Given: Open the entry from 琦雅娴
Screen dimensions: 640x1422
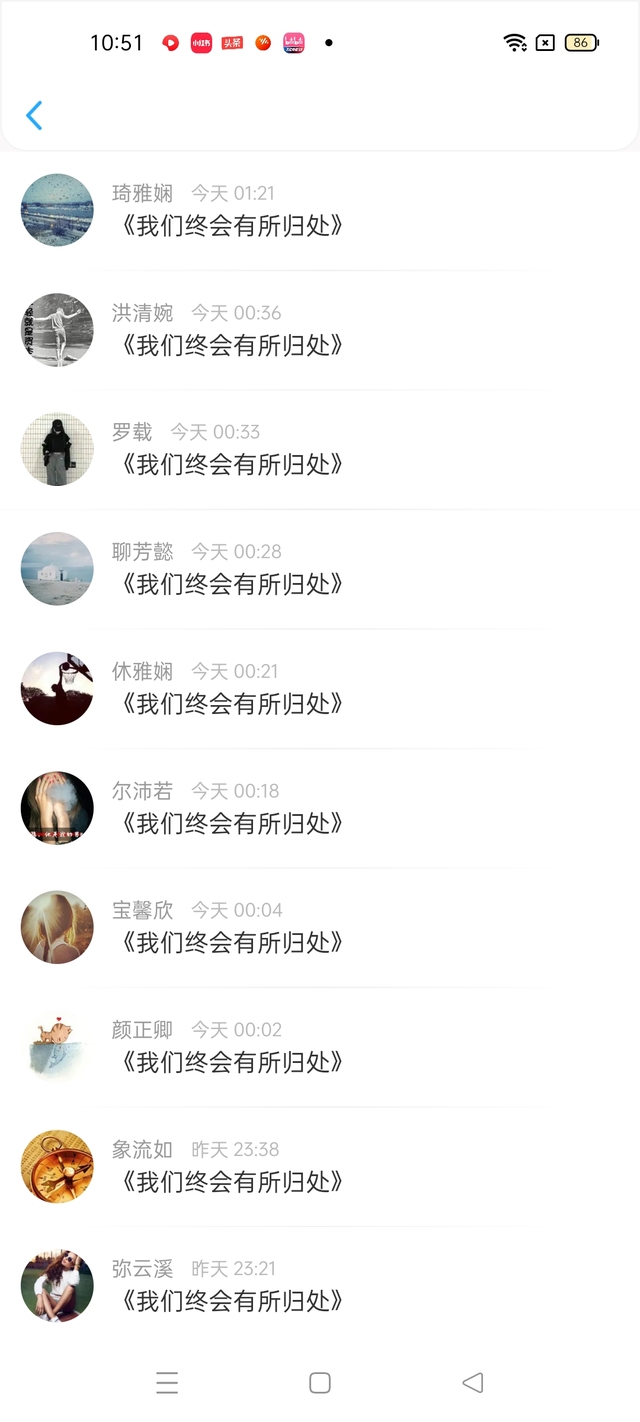Looking at the screenshot, I should pos(320,210).
